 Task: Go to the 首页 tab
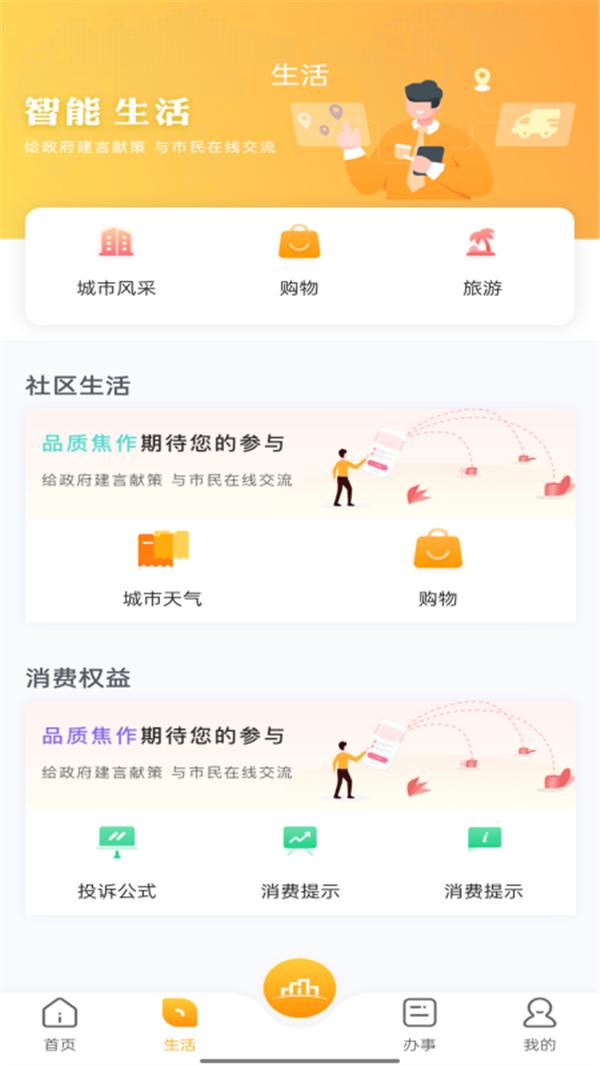pos(60,1025)
